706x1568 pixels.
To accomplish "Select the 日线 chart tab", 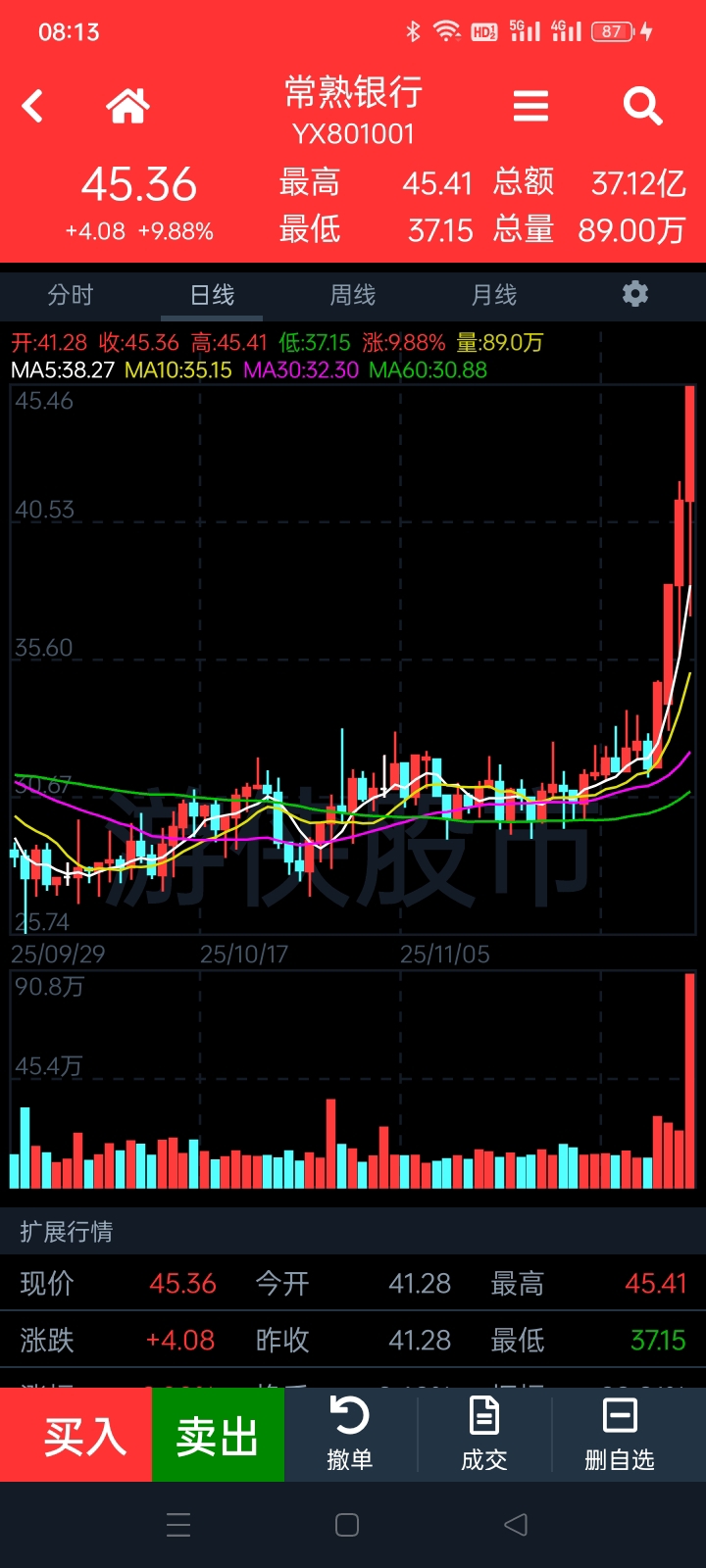I will click(x=212, y=295).
